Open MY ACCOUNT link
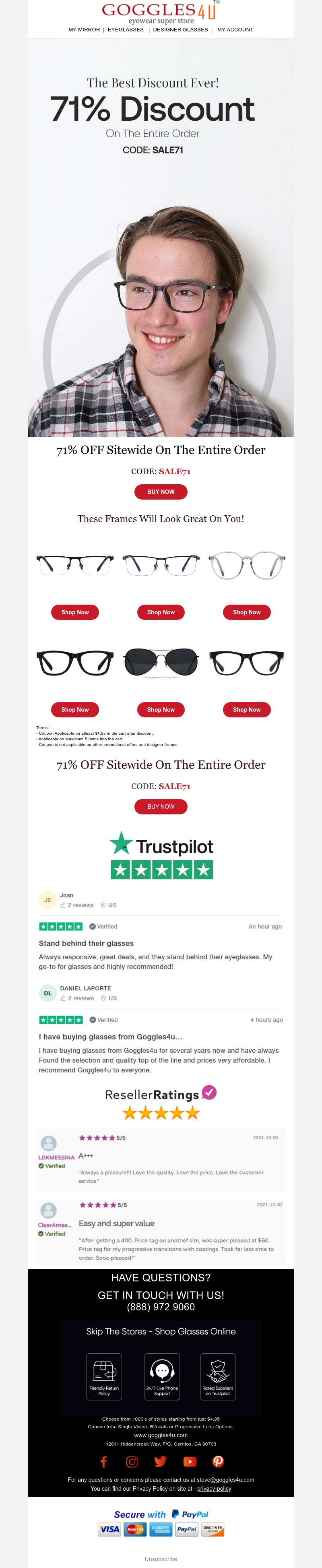322x1568 pixels. click(235, 29)
